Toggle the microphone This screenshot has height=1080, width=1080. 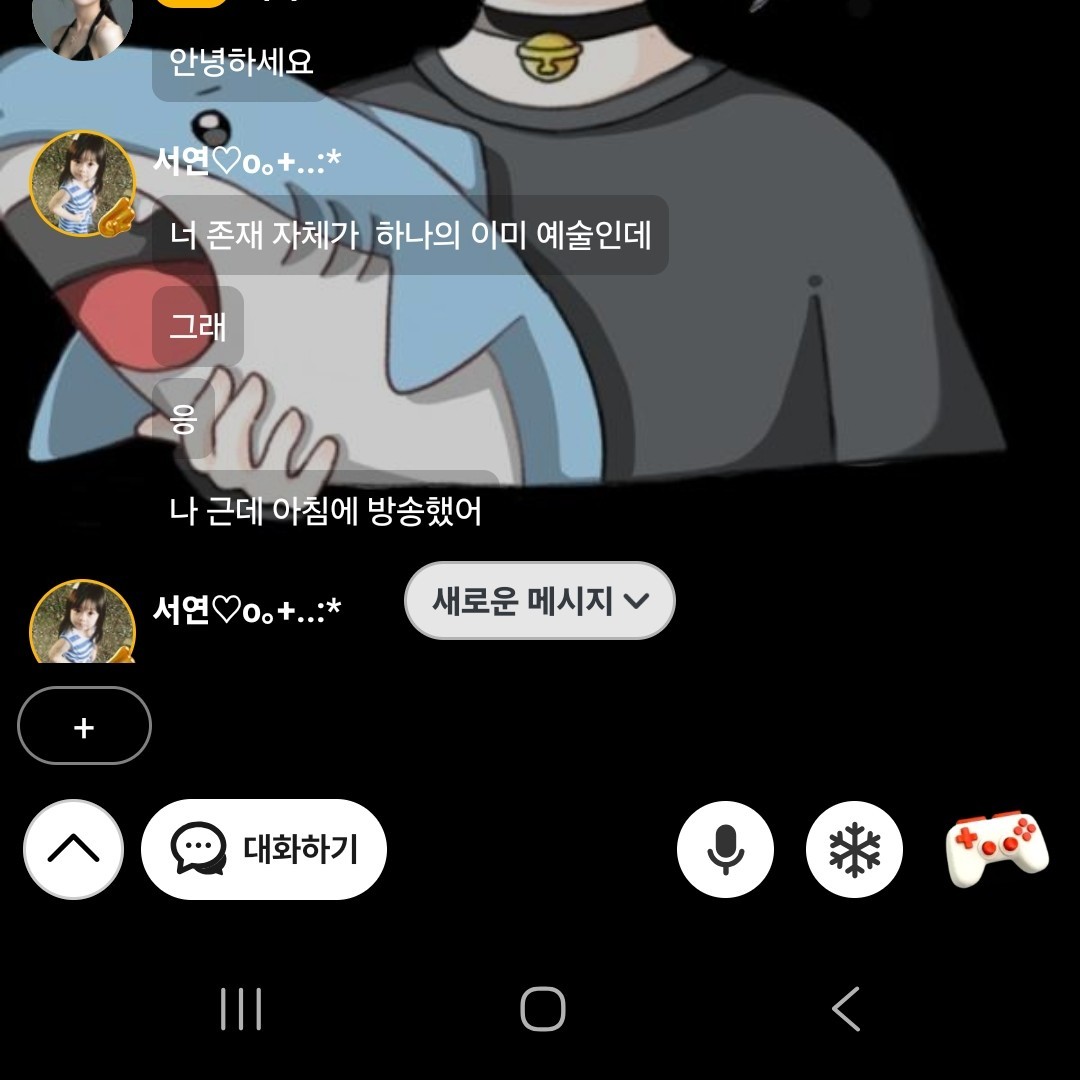click(x=725, y=850)
